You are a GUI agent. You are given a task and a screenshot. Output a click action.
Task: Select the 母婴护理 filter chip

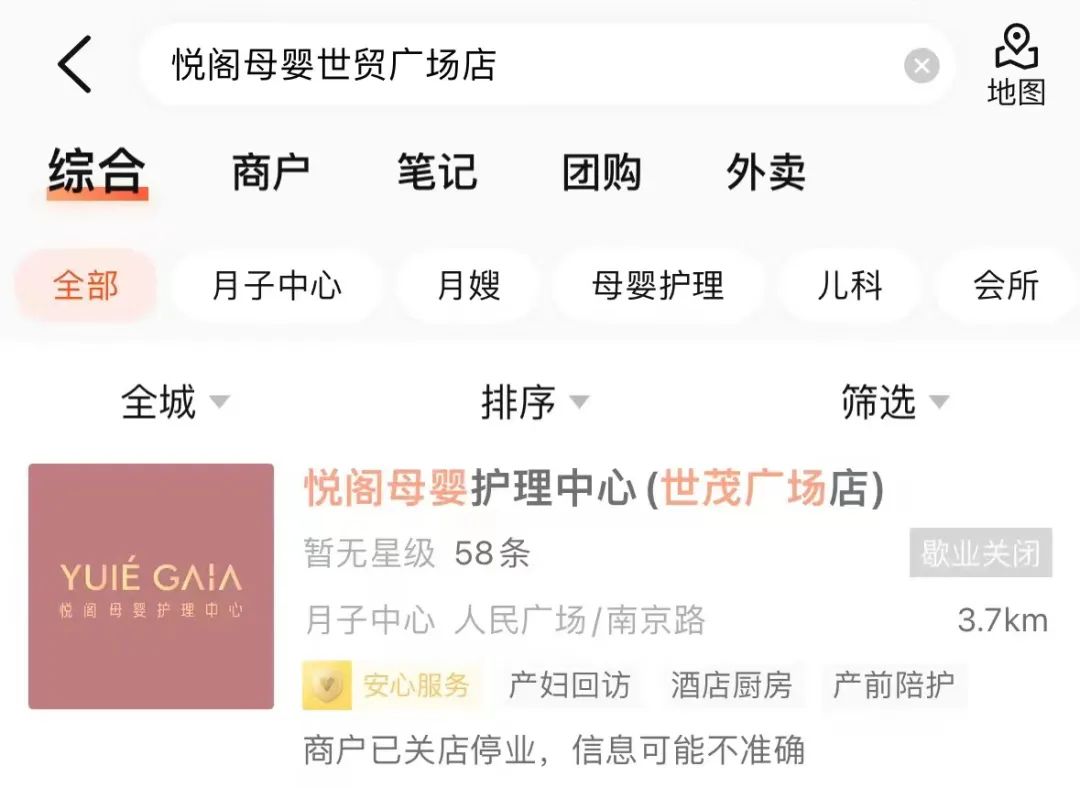click(x=657, y=286)
